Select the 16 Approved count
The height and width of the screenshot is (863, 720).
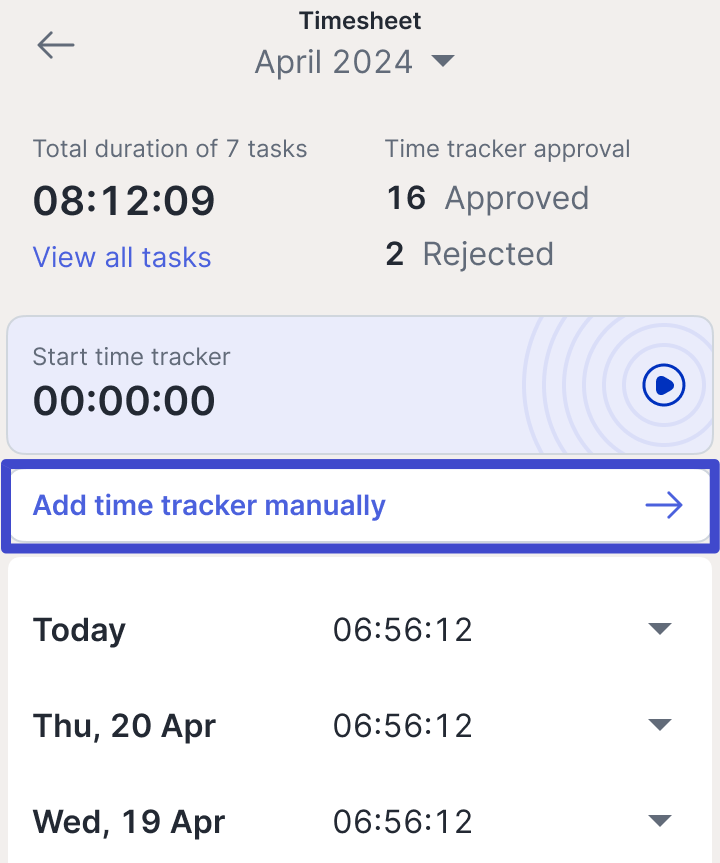tap(487, 198)
